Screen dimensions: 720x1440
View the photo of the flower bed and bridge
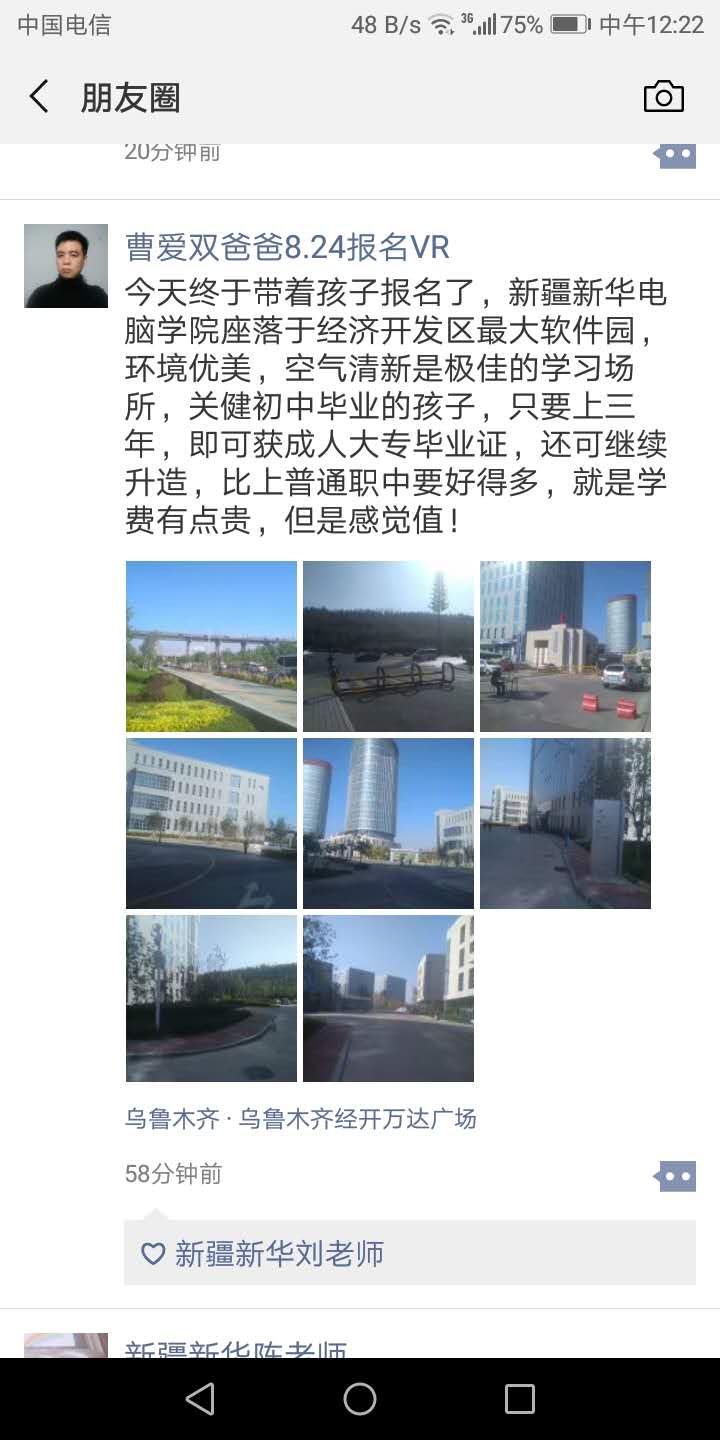(211, 646)
